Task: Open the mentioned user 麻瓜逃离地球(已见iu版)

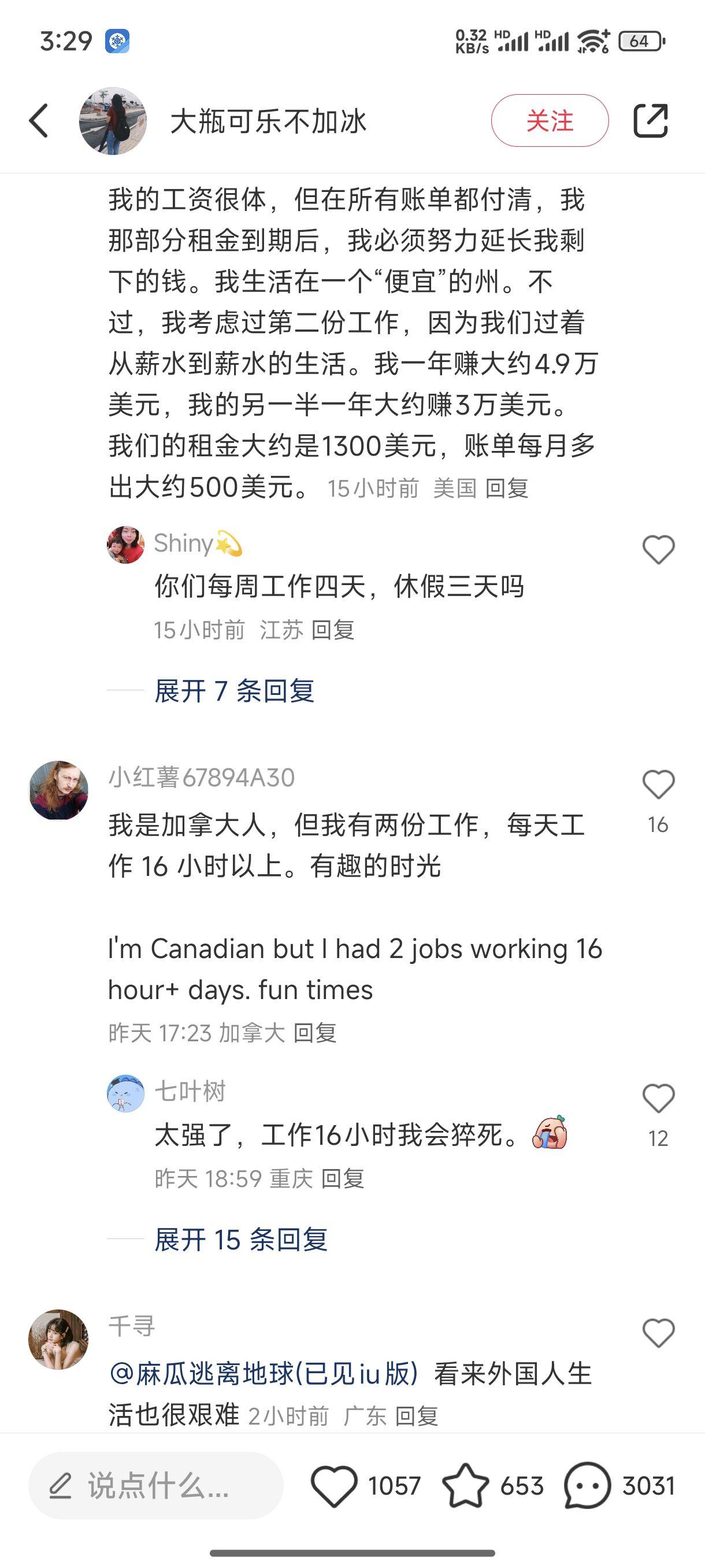Action: click(x=264, y=1374)
